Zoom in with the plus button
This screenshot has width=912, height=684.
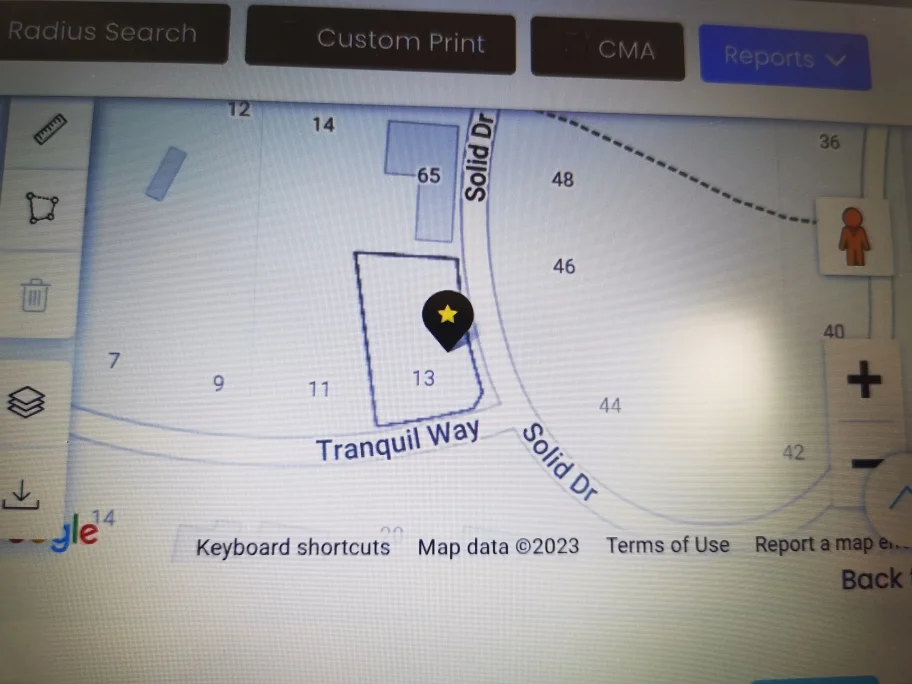tap(863, 380)
